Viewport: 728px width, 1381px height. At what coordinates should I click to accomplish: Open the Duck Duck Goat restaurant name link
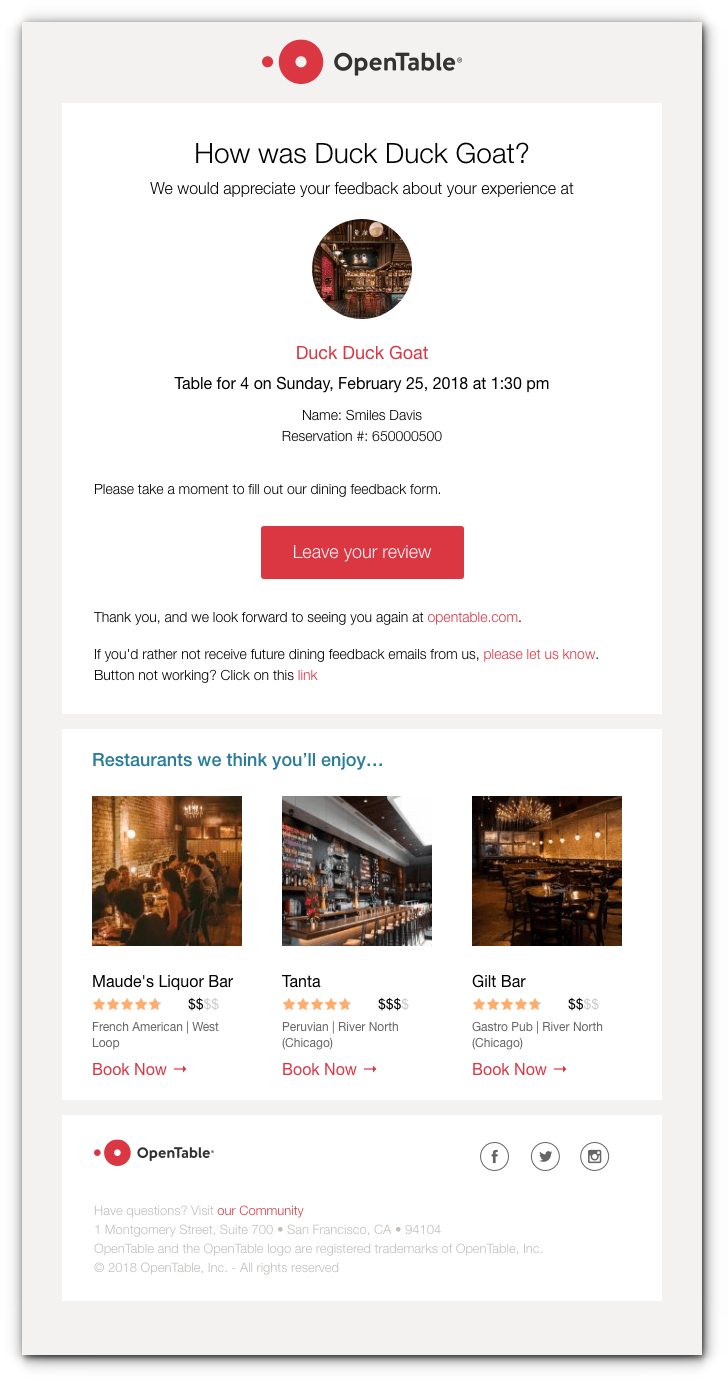pyautogui.click(x=362, y=353)
